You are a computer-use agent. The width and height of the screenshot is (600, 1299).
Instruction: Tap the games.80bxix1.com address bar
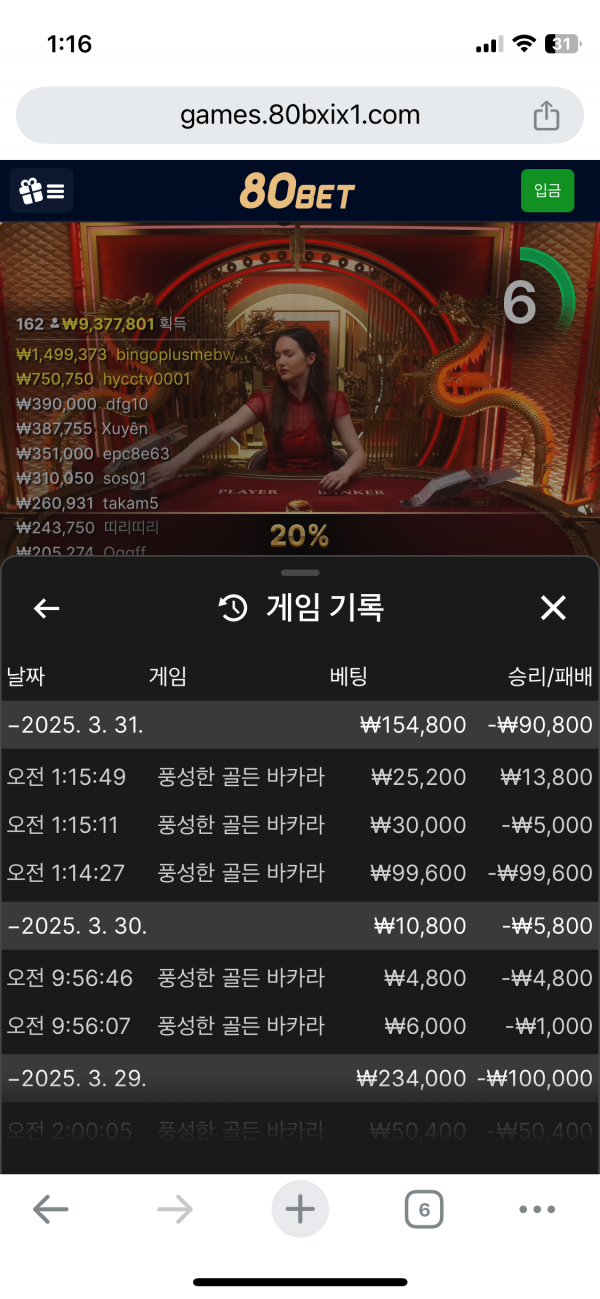pyautogui.click(x=300, y=115)
